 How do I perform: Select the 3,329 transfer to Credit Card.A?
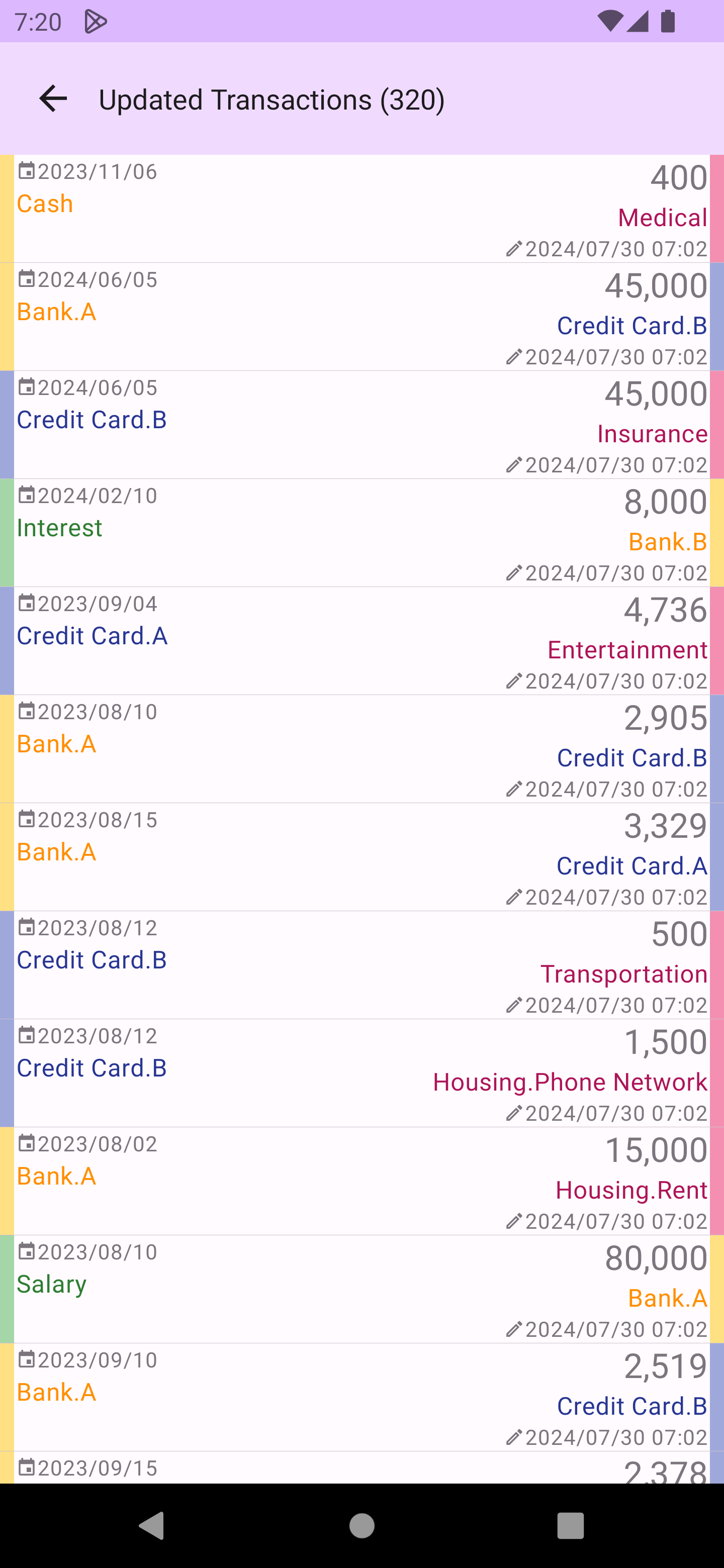[361, 856]
